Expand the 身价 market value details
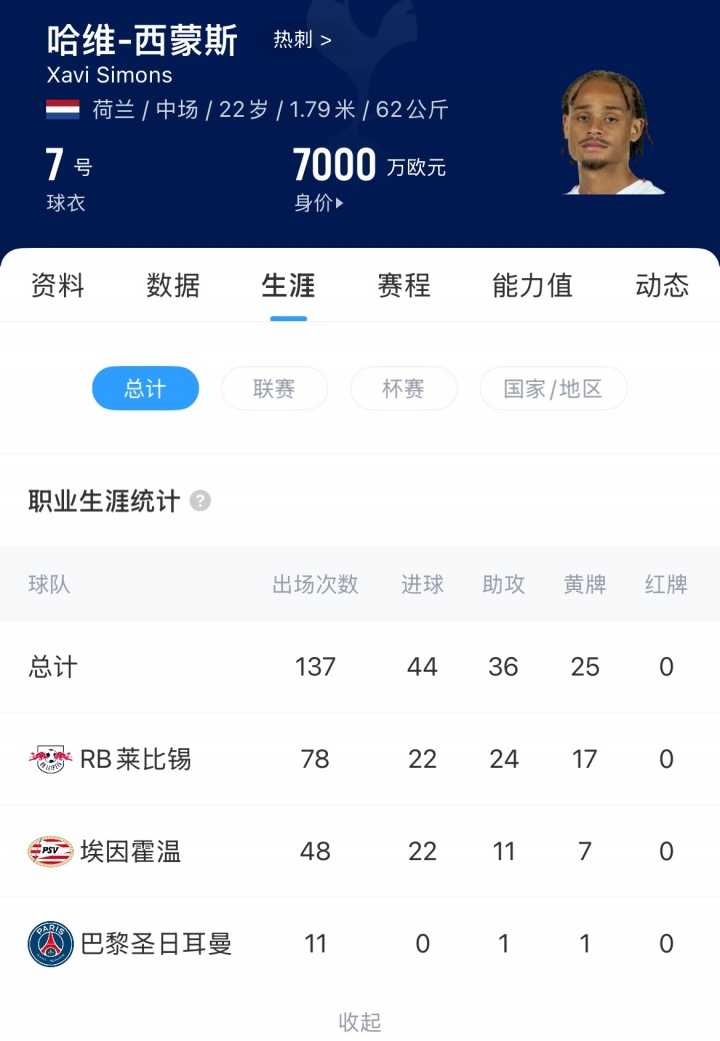This screenshot has height=1041, width=720. [319, 203]
